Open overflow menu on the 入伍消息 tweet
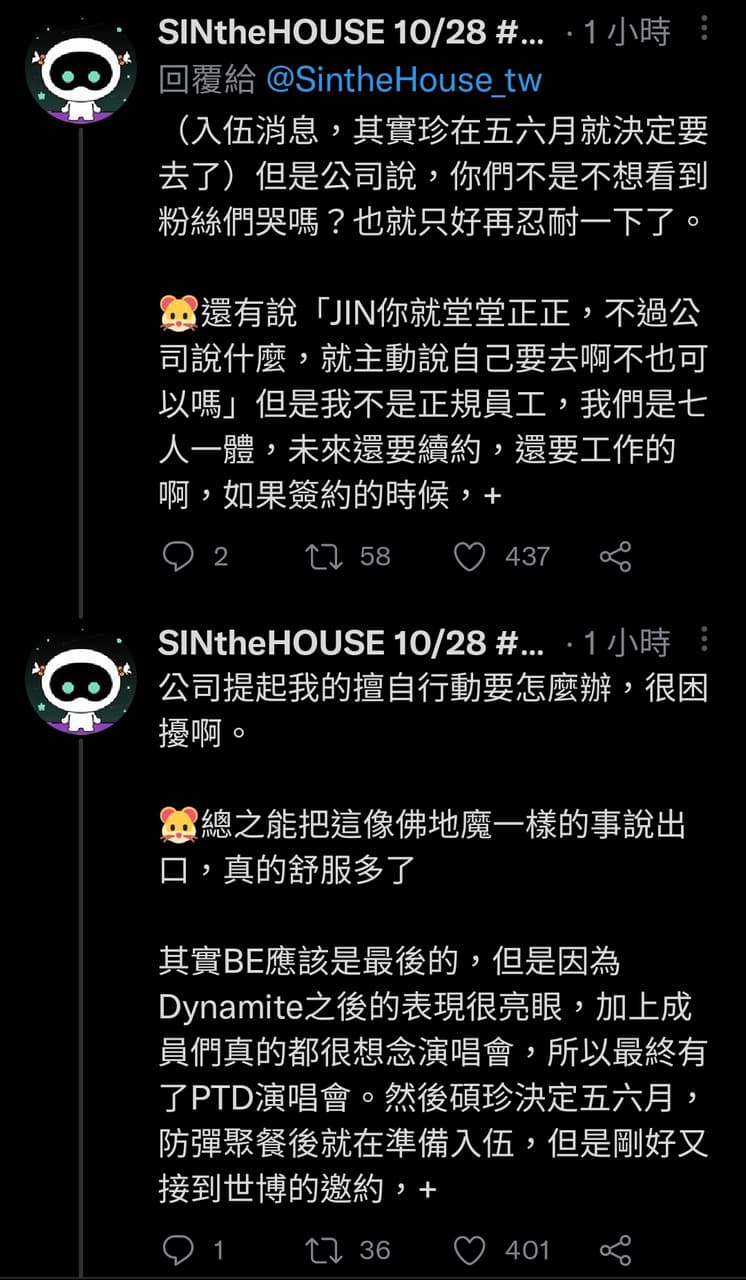The width and height of the screenshot is (746, 1280). [x=705, y=28]
